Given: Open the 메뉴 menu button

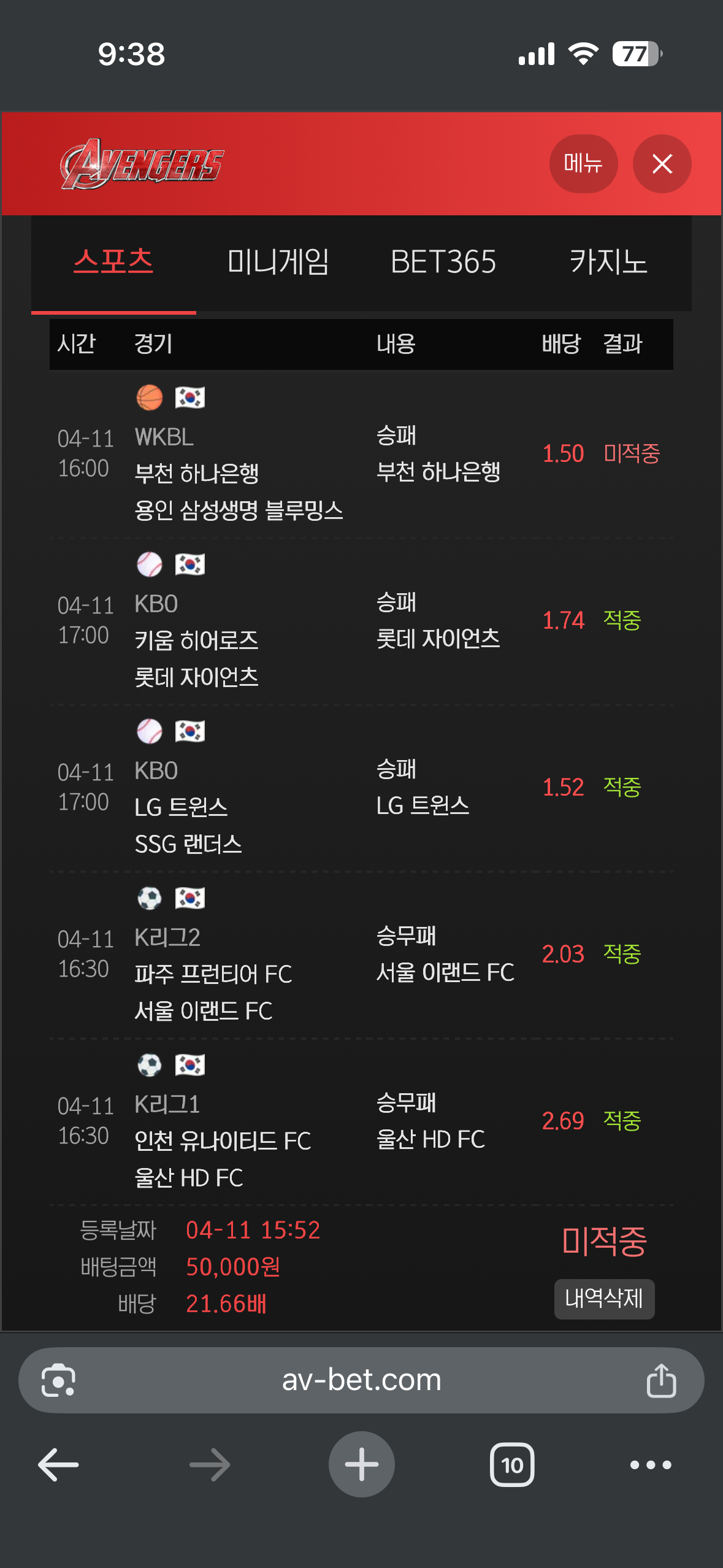Looking at the screenshot, I should point(583,164).
